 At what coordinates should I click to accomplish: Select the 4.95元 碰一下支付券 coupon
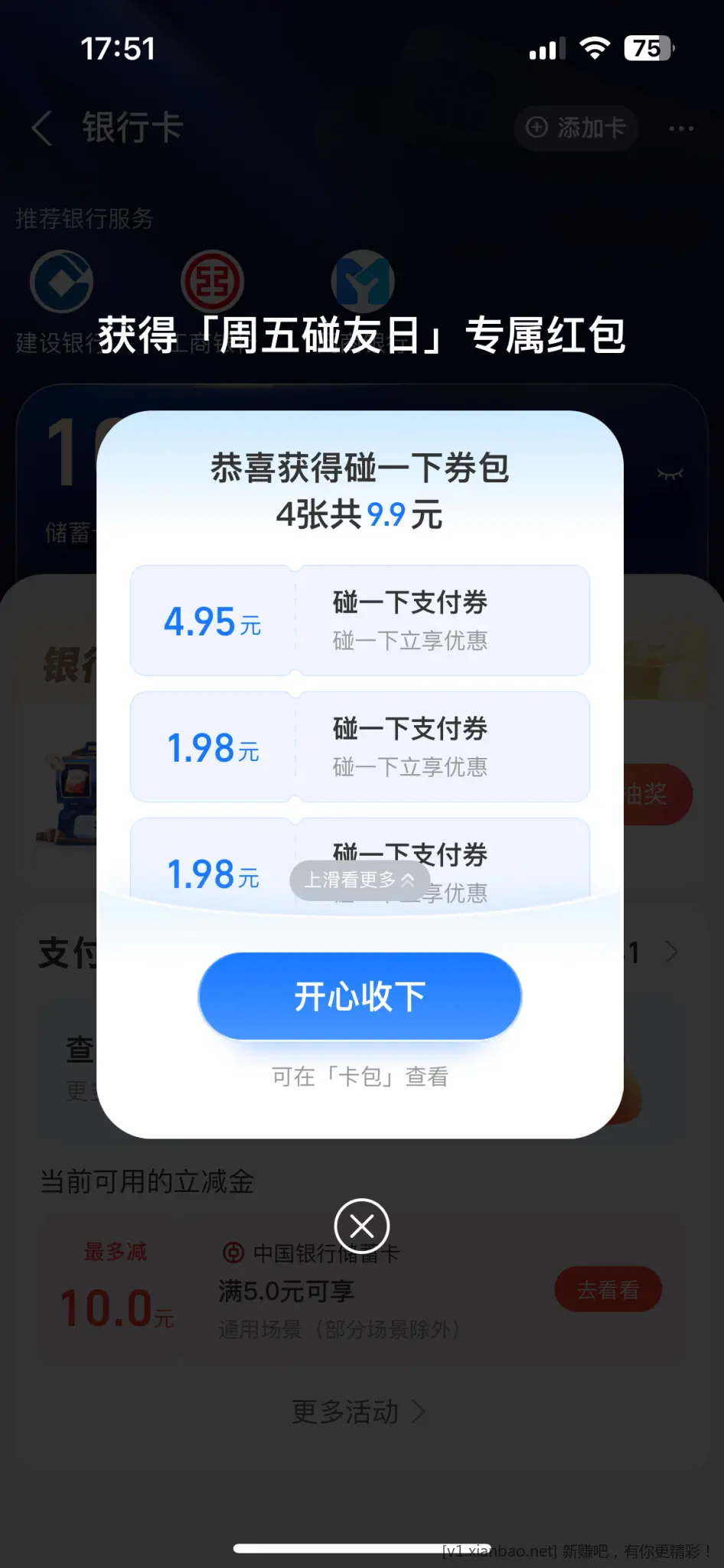coord(361,622)
